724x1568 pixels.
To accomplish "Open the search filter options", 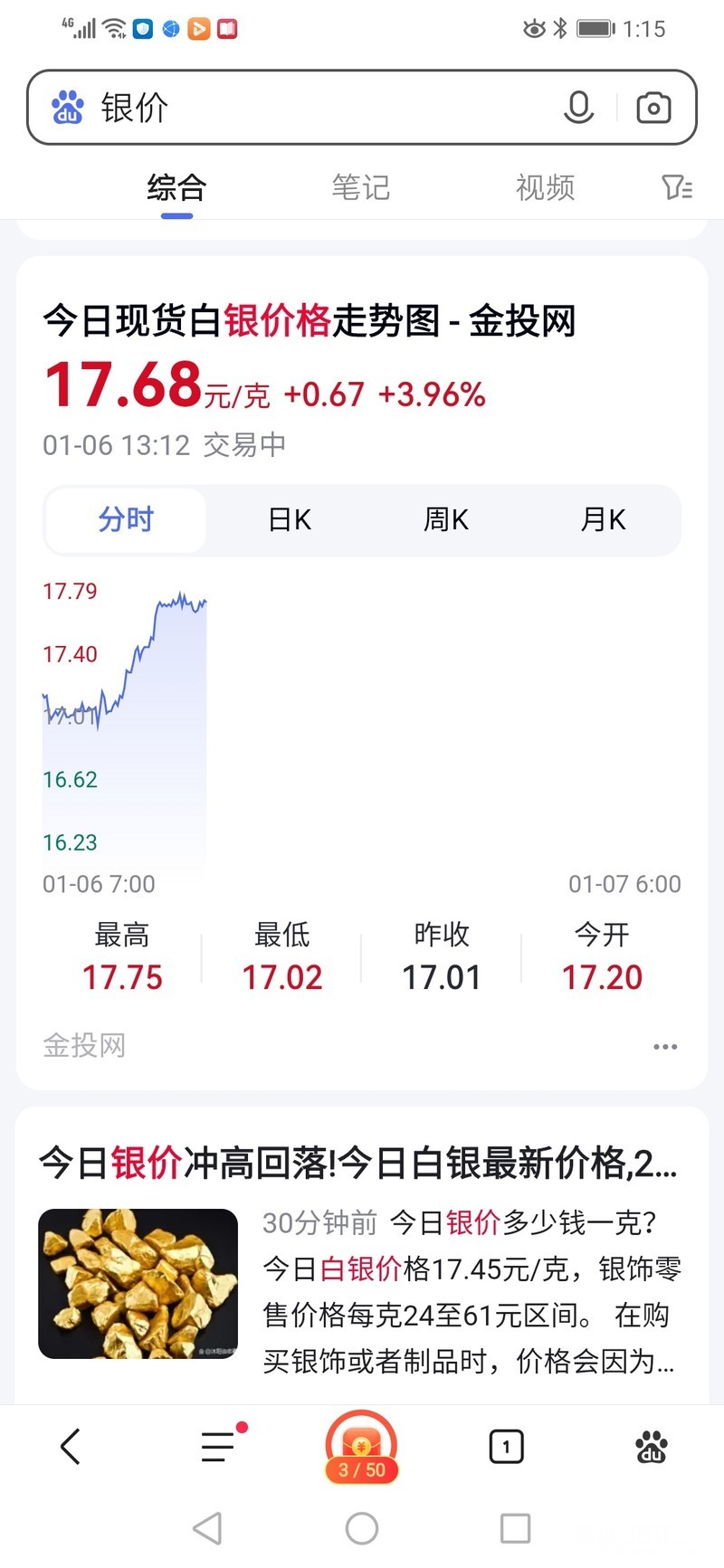I will (677, 187).
